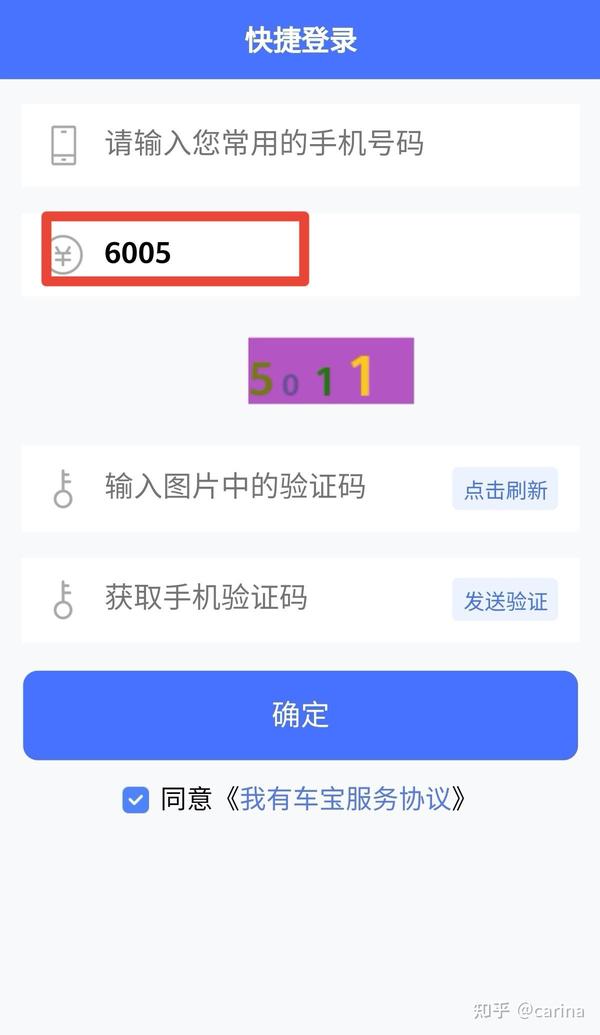Tap the field showing 6005

click(x=300, y=254)
